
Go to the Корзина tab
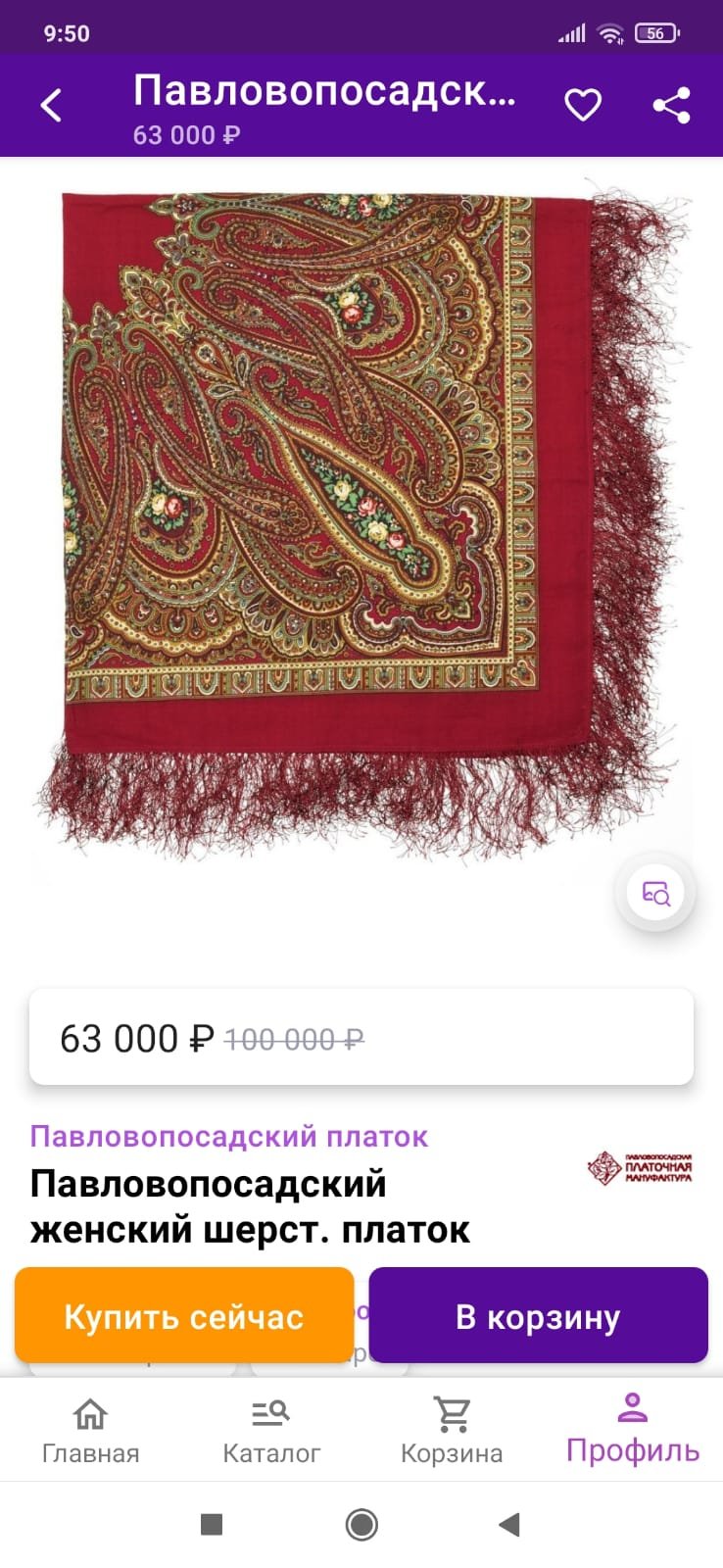(452, 1430)
